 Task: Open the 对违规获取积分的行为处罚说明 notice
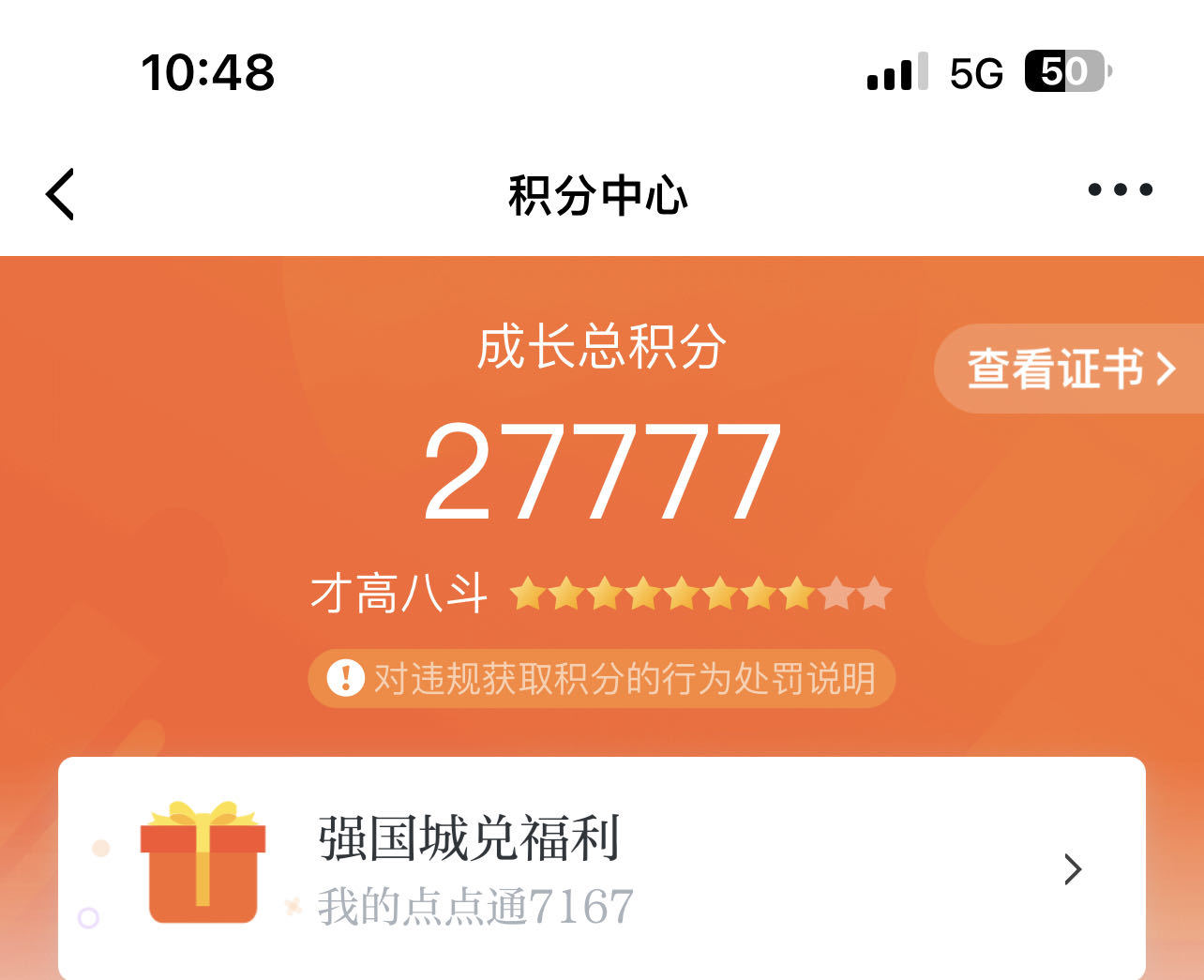[602, 678]
